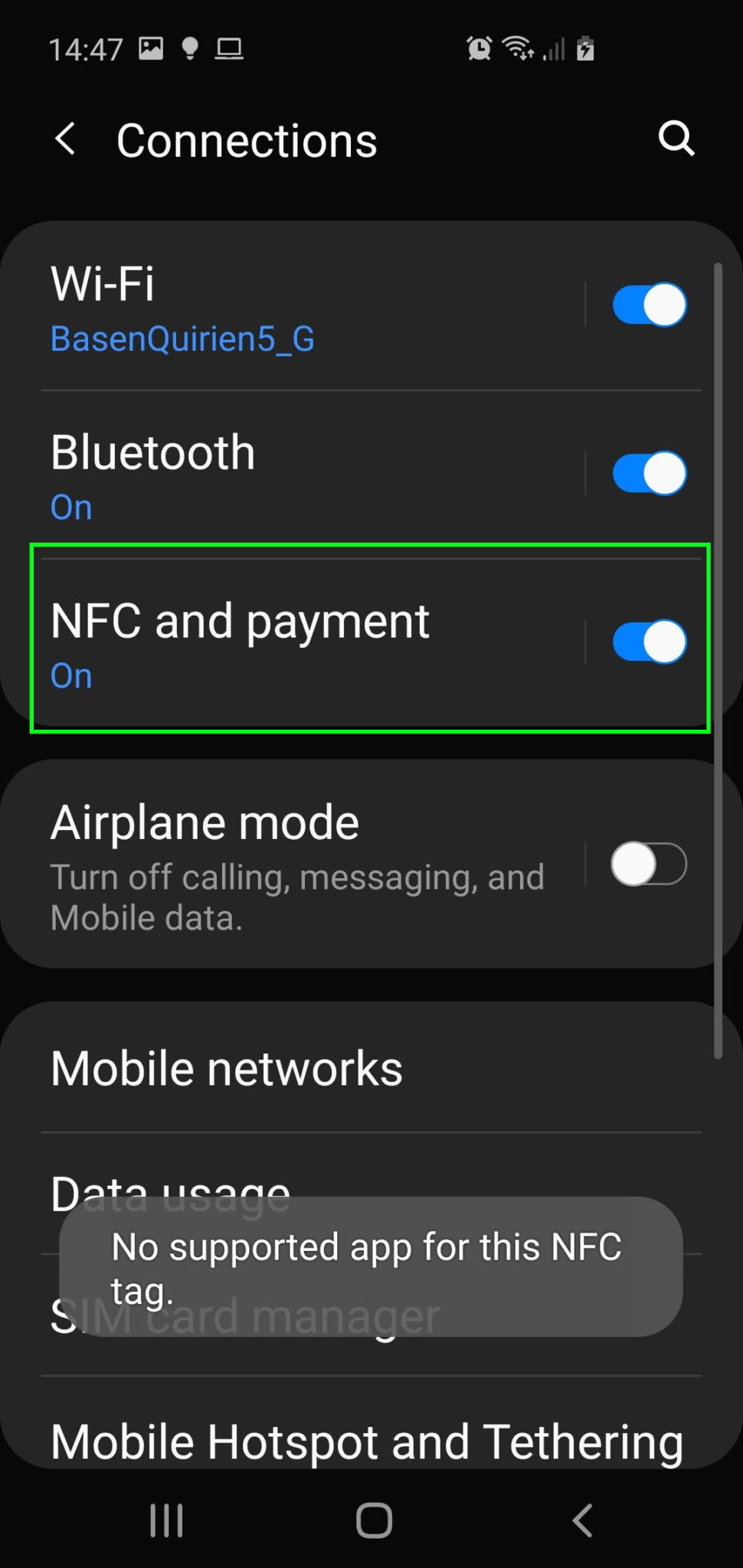Tap the back arrow to leave Connections
Screen dimensions: 743x1568
(x=65, y=139)
